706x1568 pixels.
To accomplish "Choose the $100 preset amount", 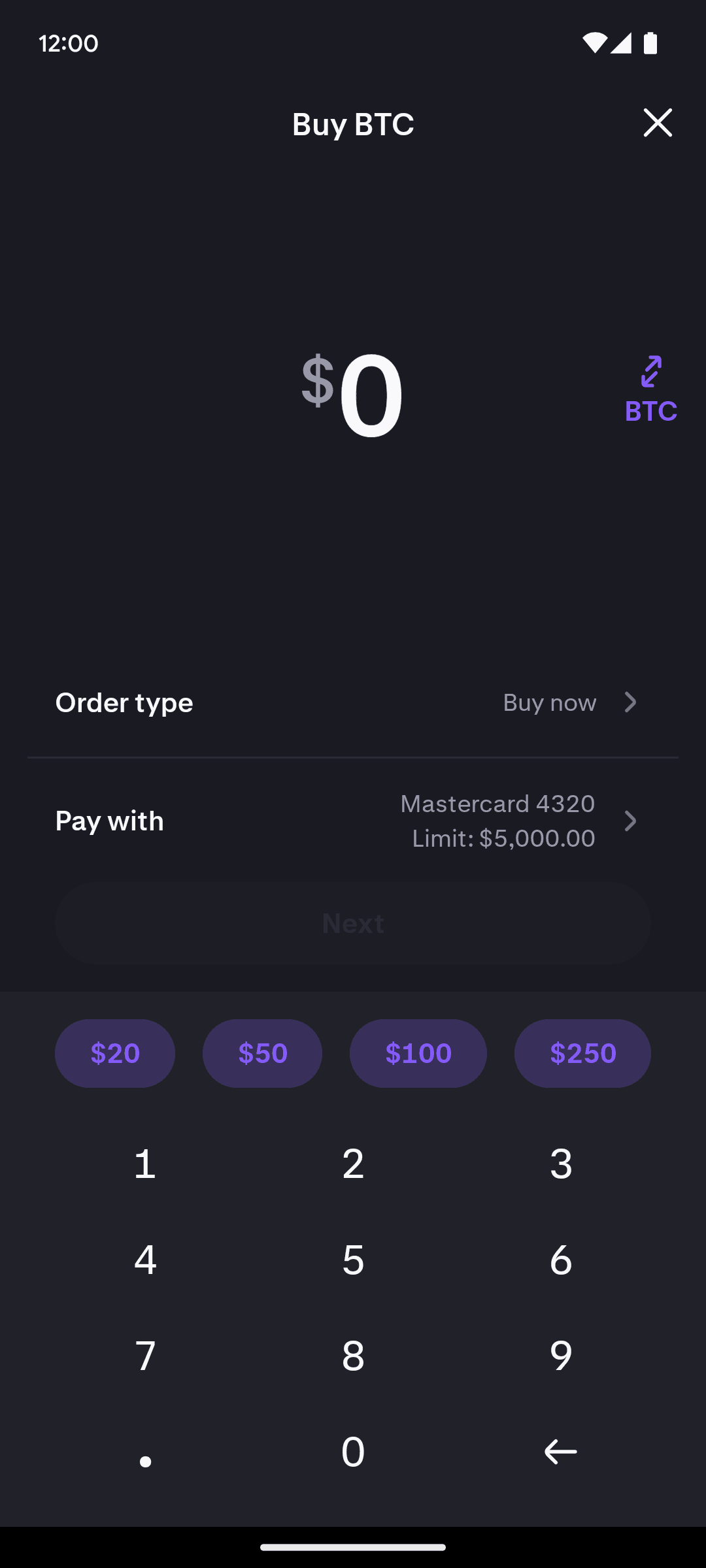I will [418, 1053].
